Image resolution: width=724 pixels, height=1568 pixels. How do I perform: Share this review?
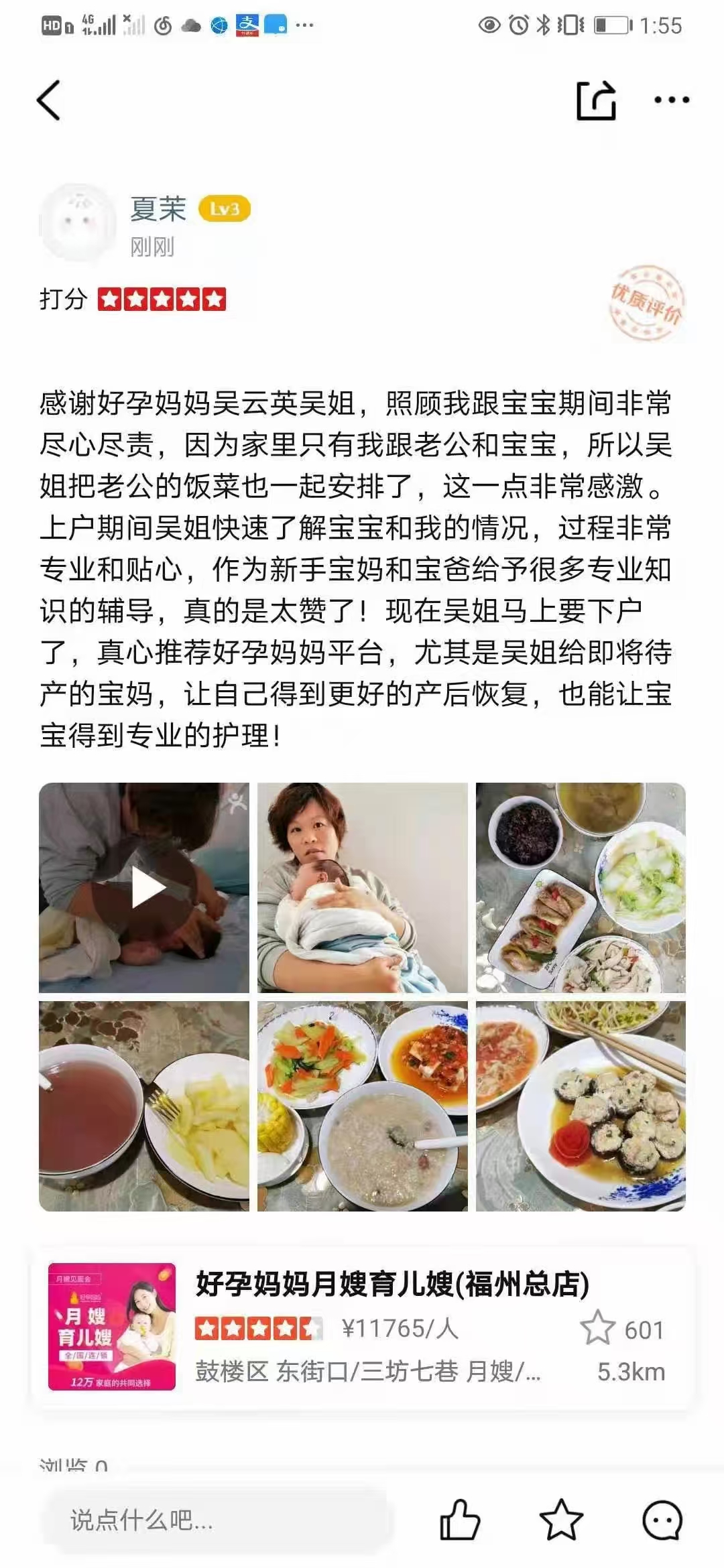pos(596,101)
